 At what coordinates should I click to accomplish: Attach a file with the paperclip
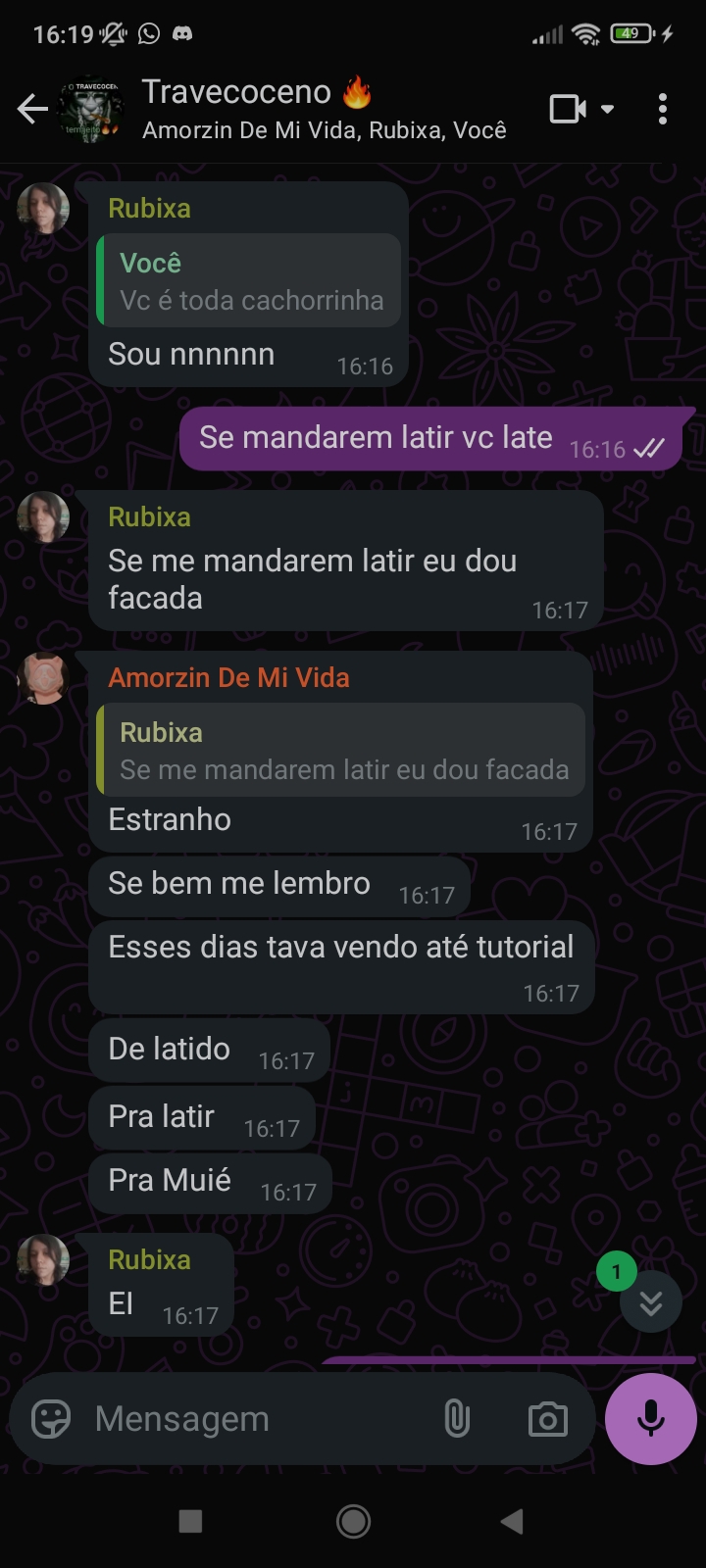click(x=457, y=1419)
